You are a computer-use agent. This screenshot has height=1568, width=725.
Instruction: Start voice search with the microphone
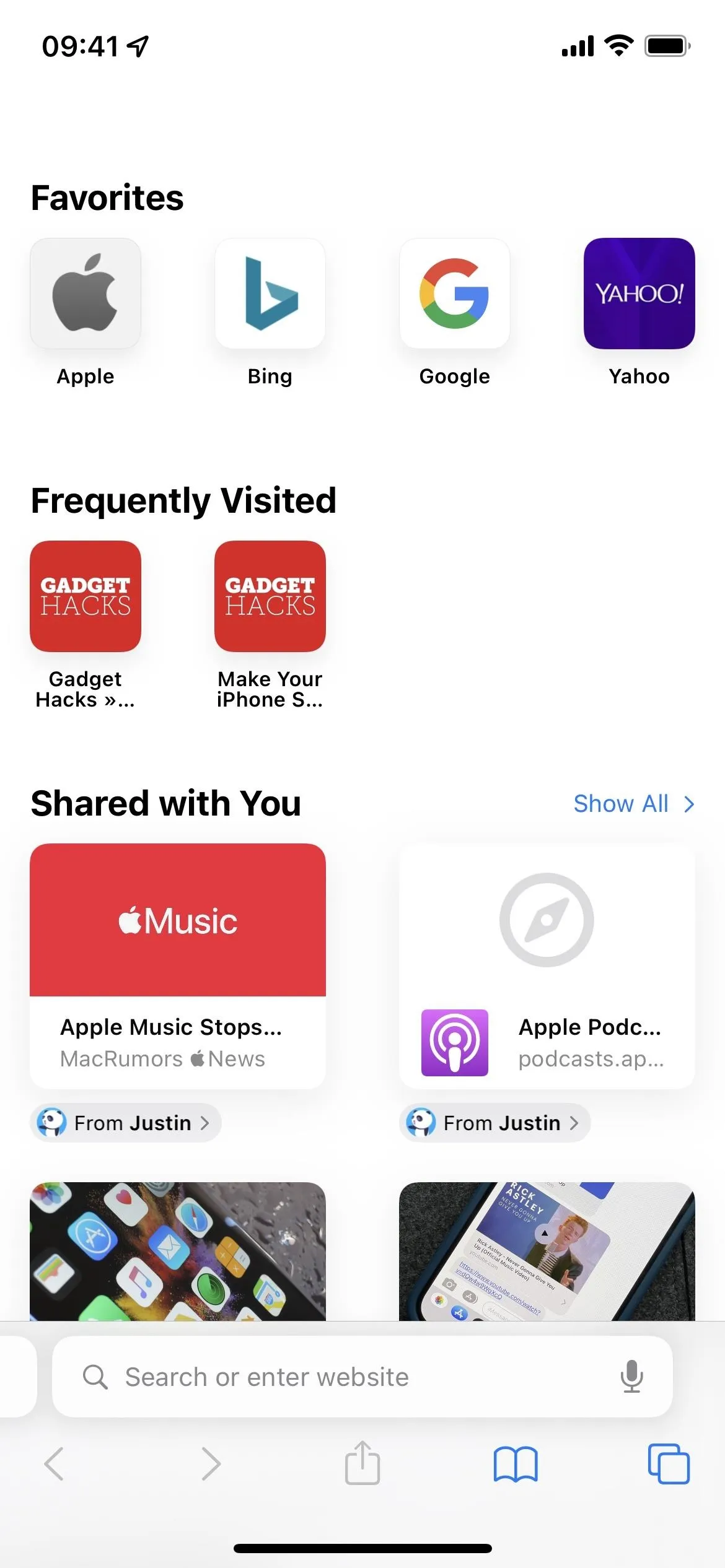point(631,1377)
